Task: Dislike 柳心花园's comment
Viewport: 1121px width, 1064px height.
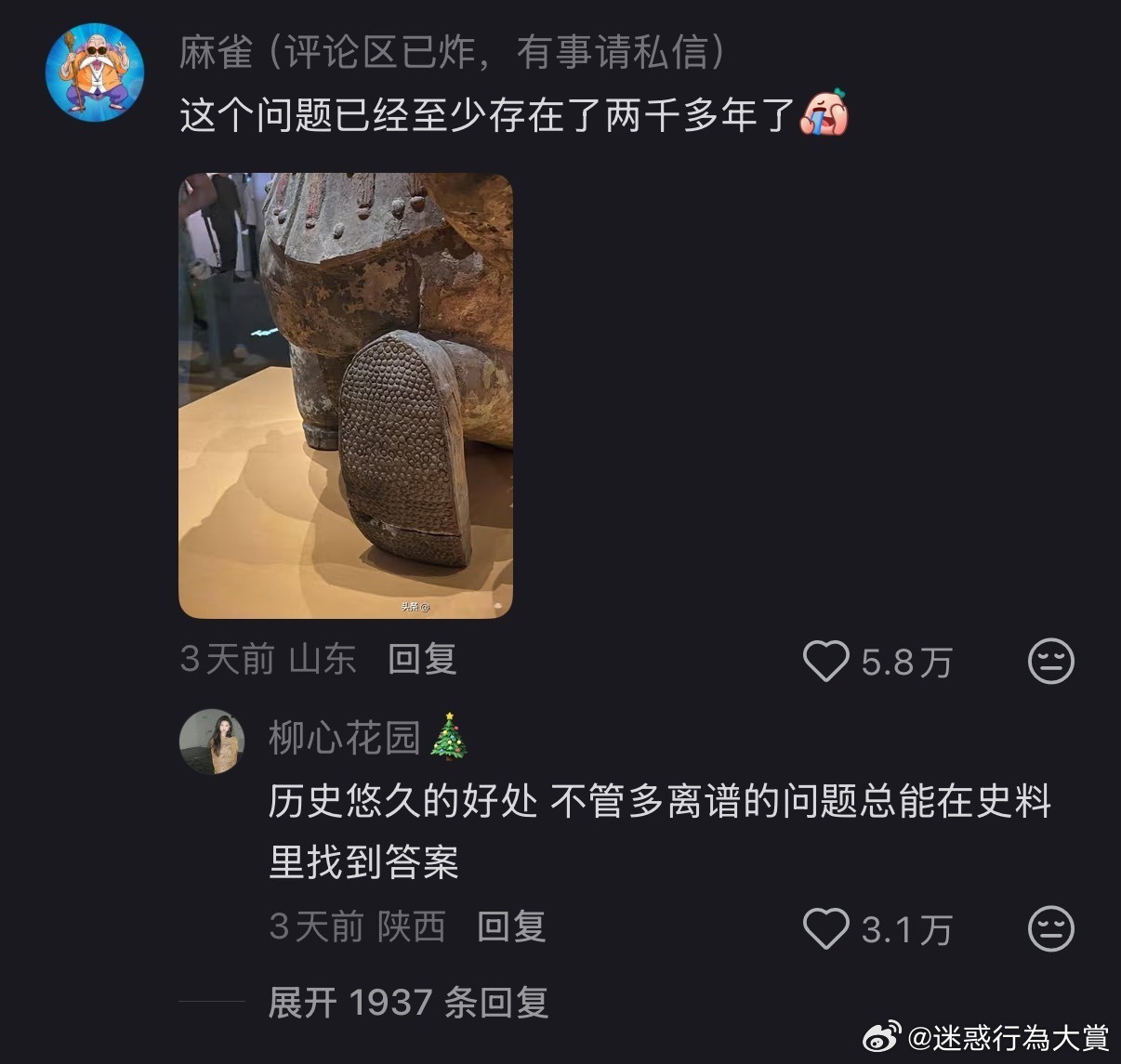Action: click(1050, 928)
